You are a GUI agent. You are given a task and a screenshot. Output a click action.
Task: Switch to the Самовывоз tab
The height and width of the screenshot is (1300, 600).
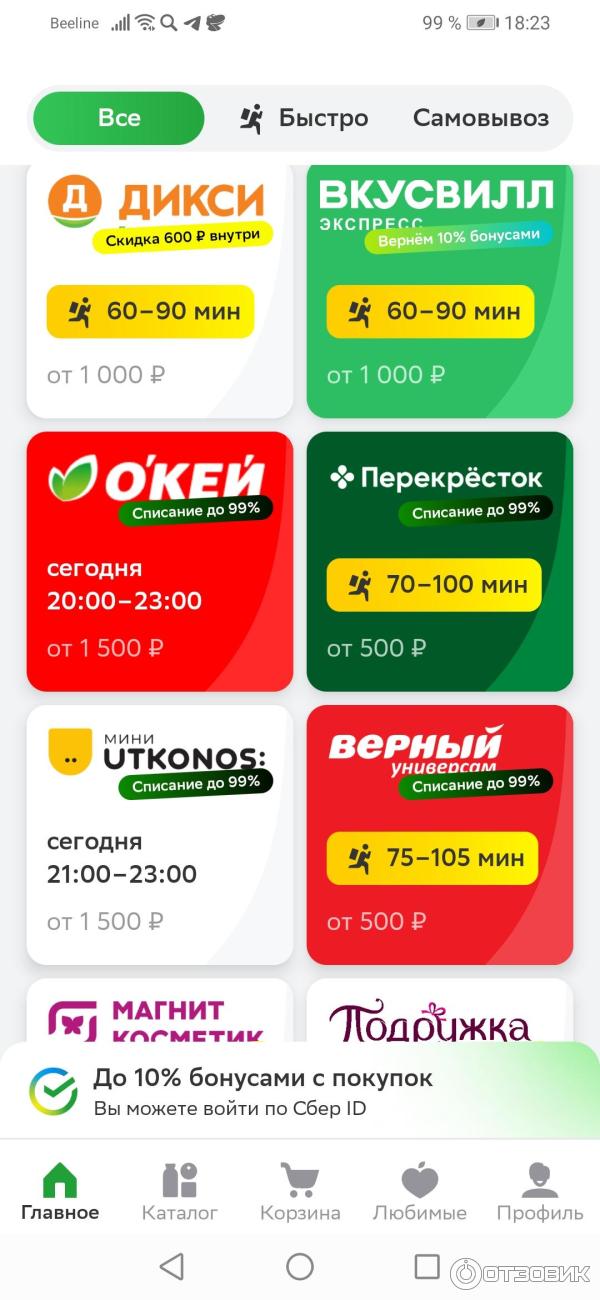click(x=480, y=118)
